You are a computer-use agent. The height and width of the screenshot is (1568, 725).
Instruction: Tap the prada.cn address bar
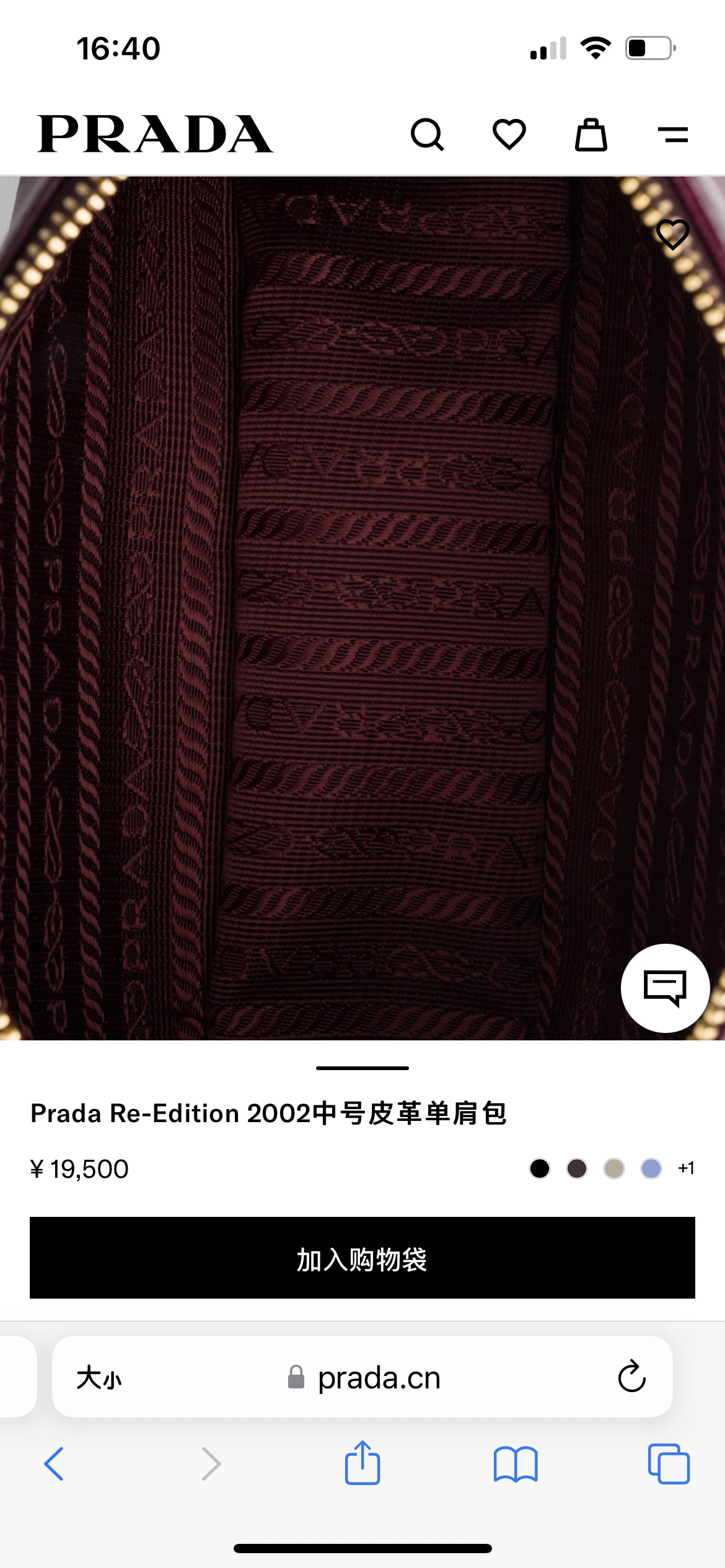[x=364, y=1378]
